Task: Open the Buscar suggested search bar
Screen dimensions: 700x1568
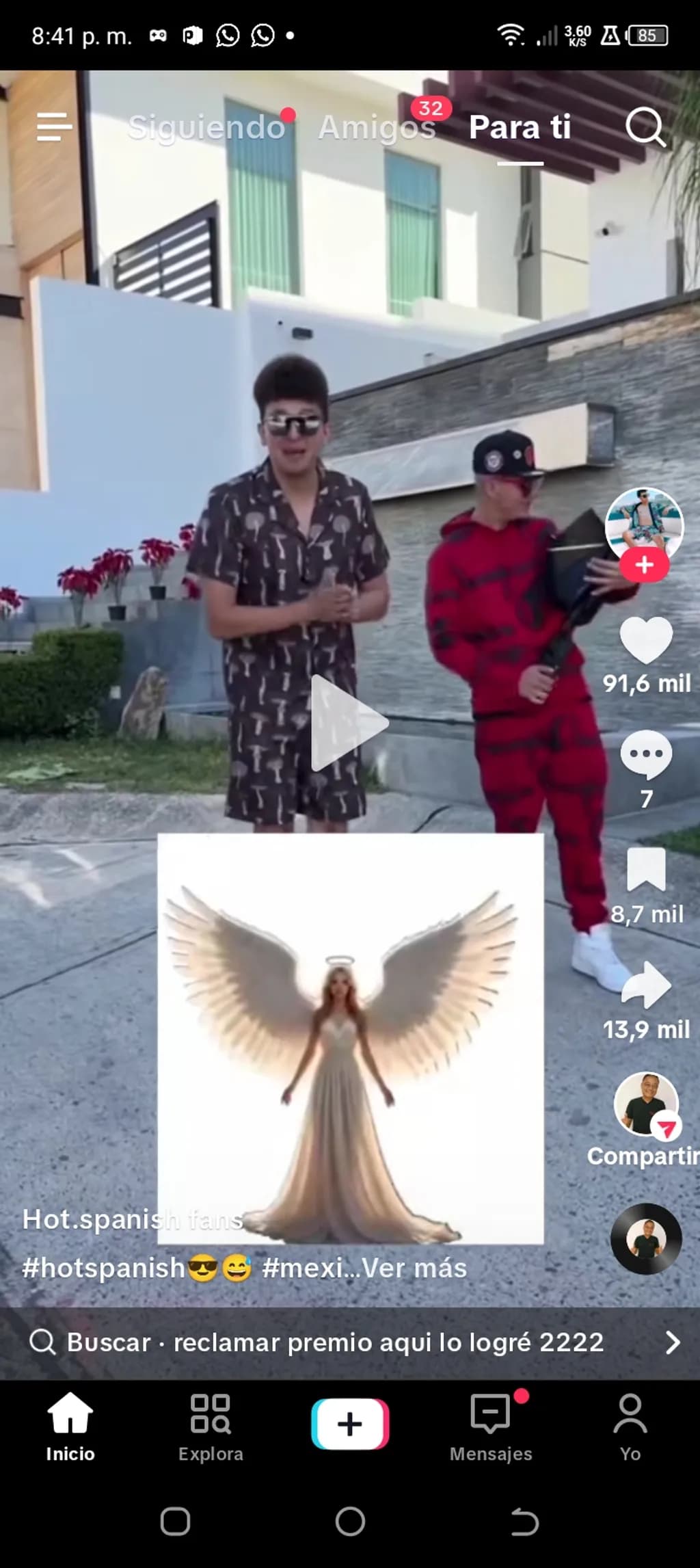Action: click(350, 1342)
